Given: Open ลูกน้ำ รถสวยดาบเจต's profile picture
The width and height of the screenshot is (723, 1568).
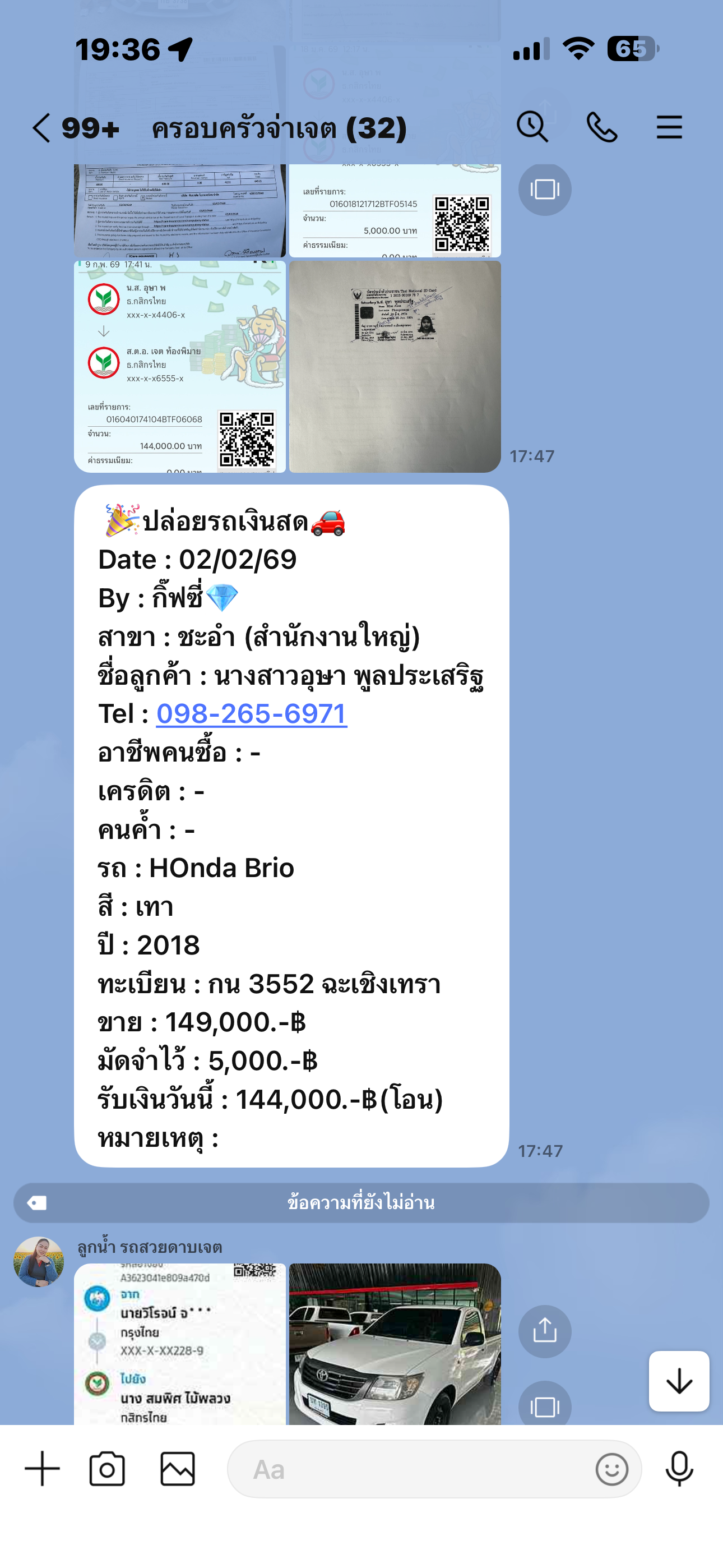Looking at the screenshot, I should [x=39, y=1261].
